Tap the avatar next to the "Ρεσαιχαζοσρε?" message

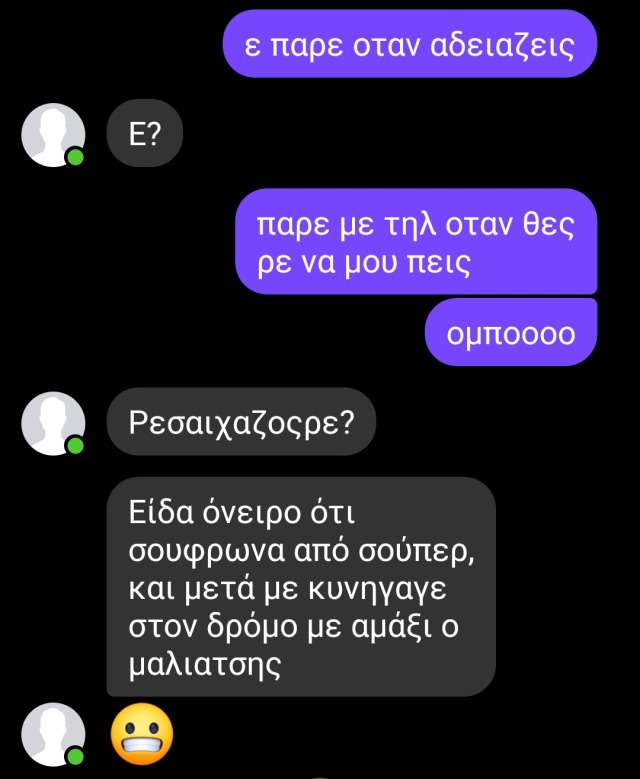tap(53, 423)
